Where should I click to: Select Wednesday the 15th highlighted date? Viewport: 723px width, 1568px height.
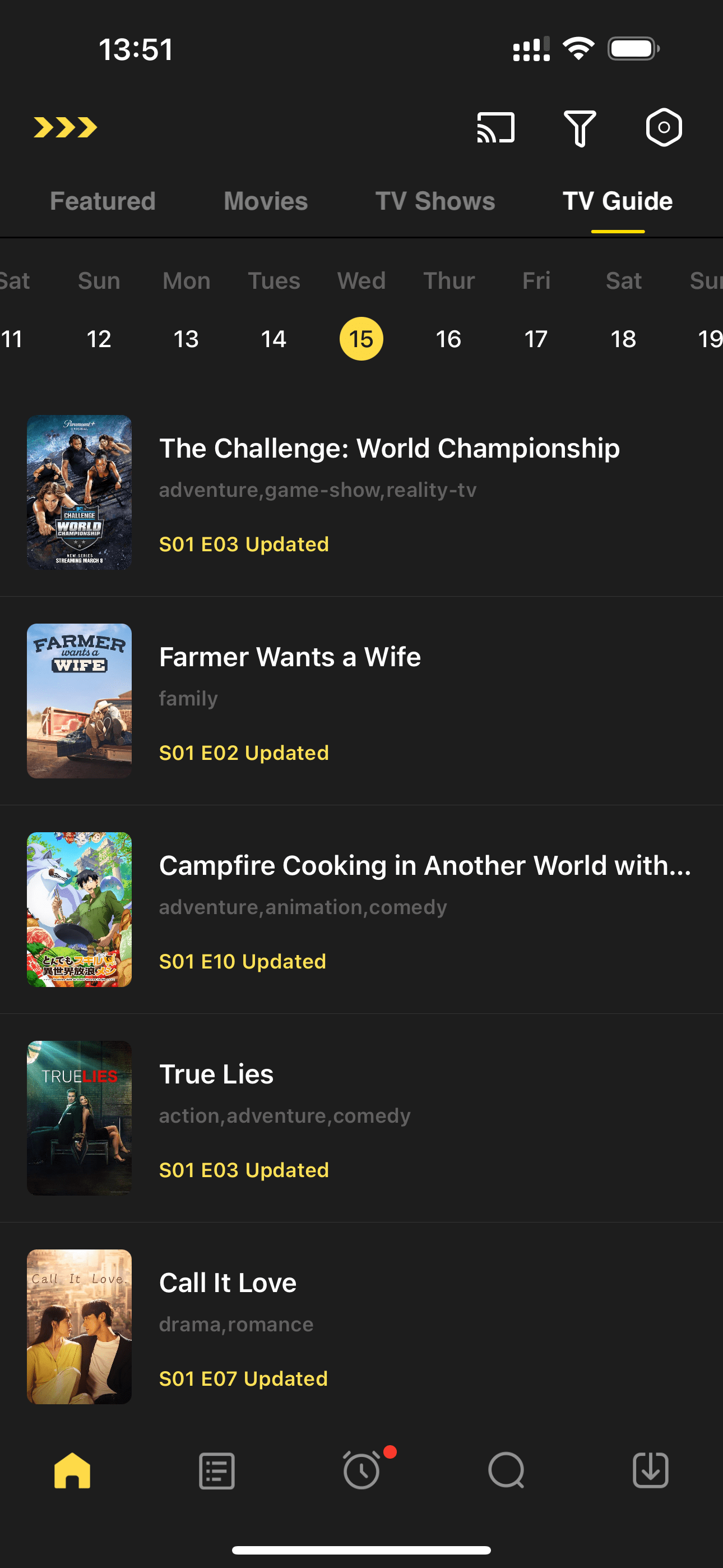pyautogui.click(x=361, y=339)
